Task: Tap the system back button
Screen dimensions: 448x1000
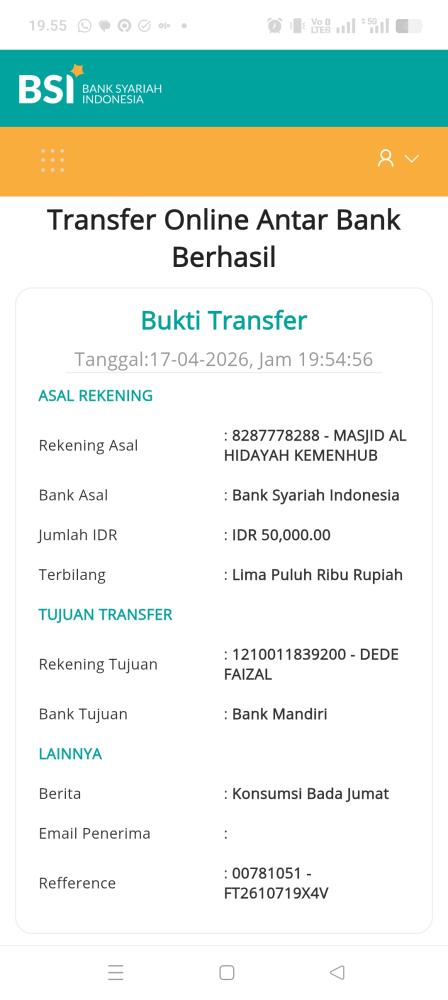Action: (x=337, y=972)
